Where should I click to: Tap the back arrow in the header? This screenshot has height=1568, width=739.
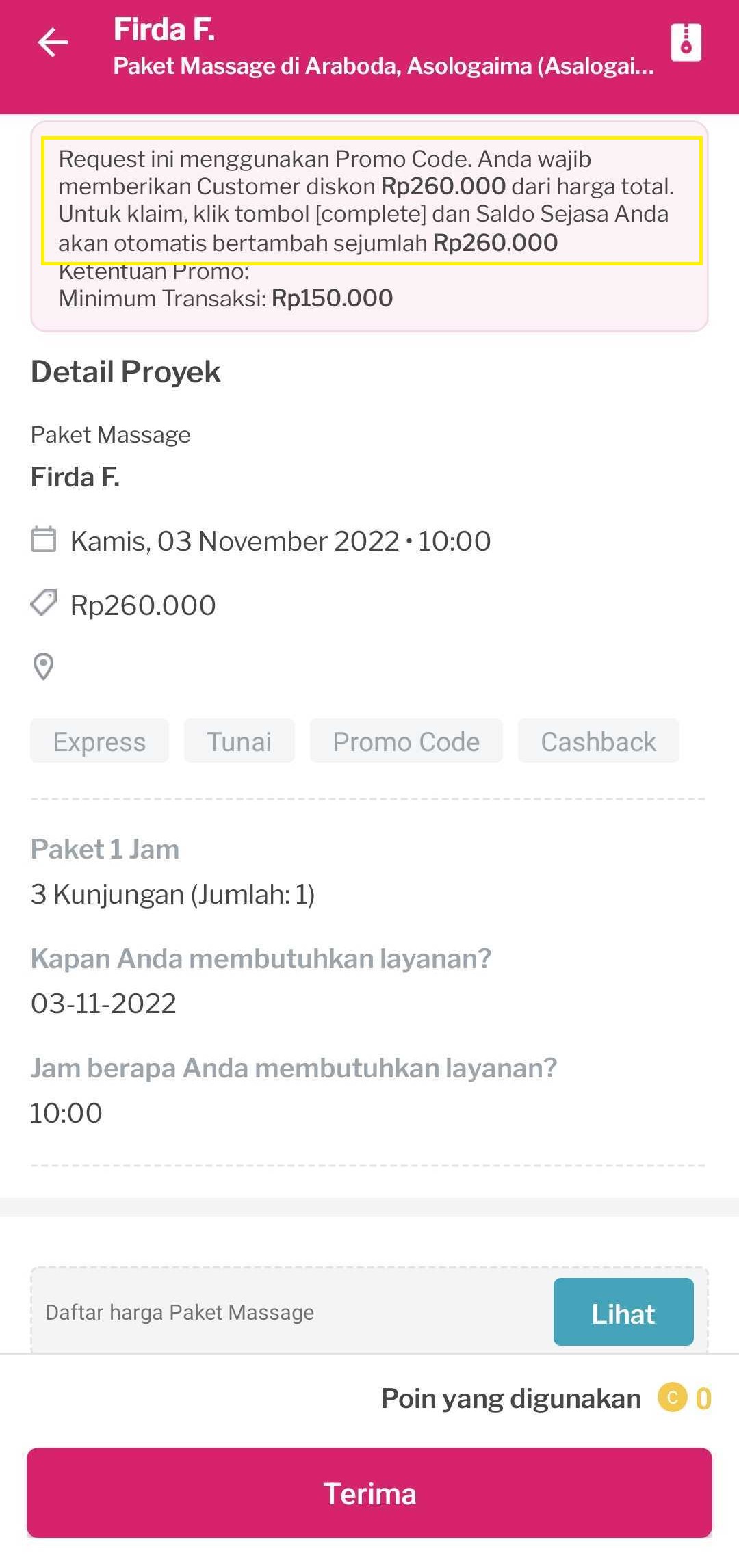(52, 43)
